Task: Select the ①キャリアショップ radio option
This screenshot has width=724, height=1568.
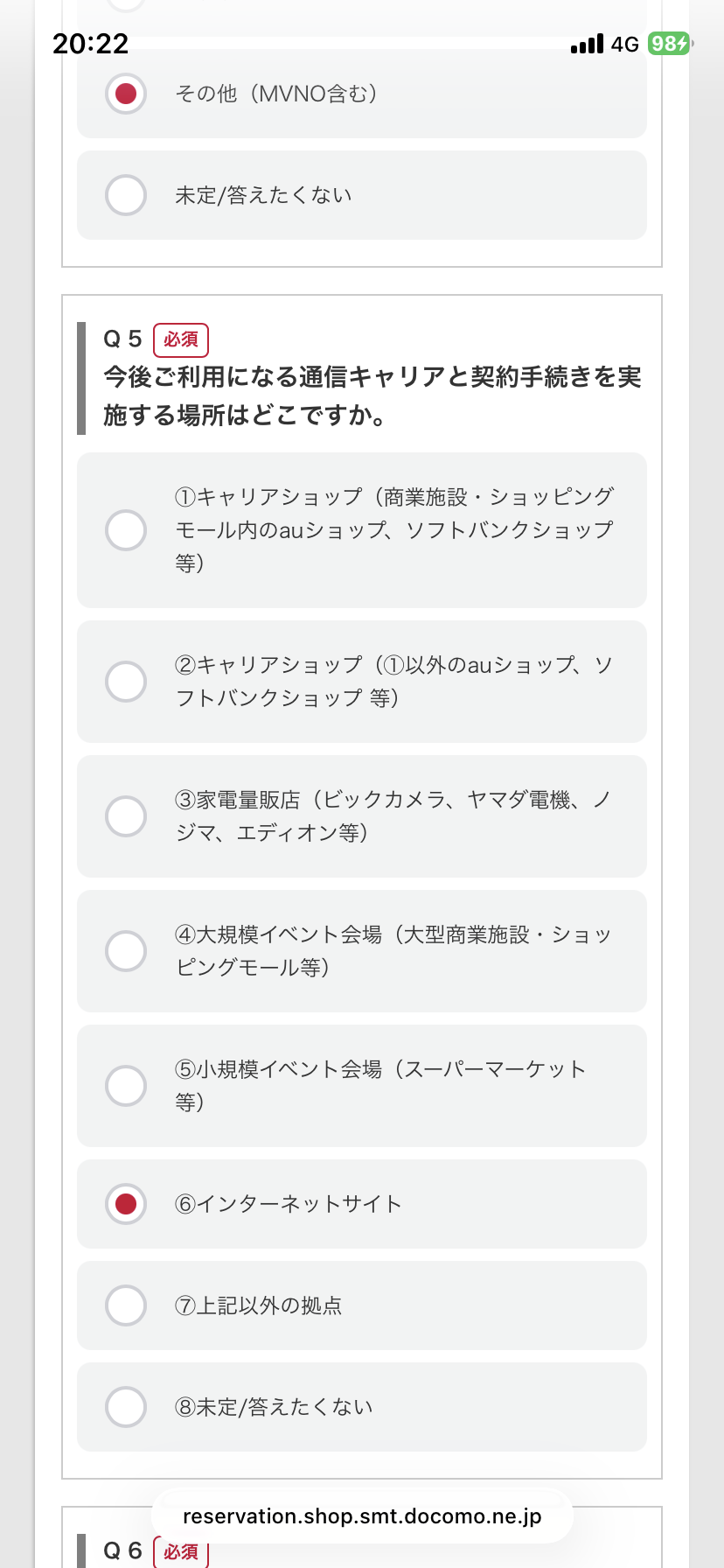Action: (x=126, y=530)
